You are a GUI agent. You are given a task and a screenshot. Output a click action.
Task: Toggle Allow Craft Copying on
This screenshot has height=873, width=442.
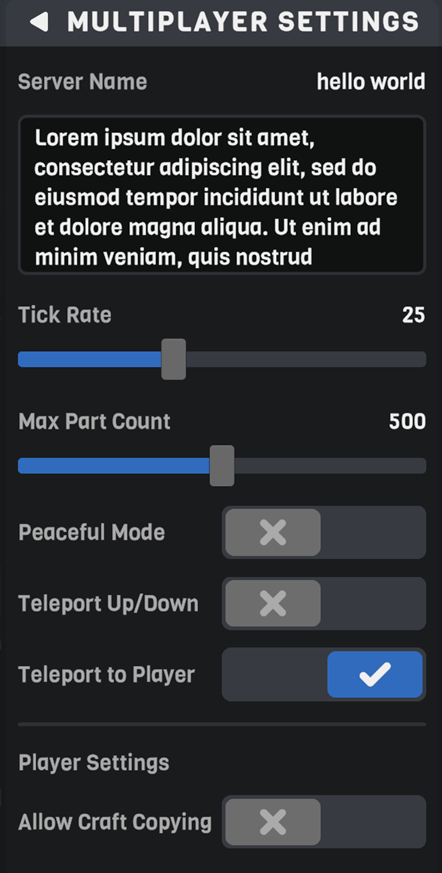tap(324, 822)
